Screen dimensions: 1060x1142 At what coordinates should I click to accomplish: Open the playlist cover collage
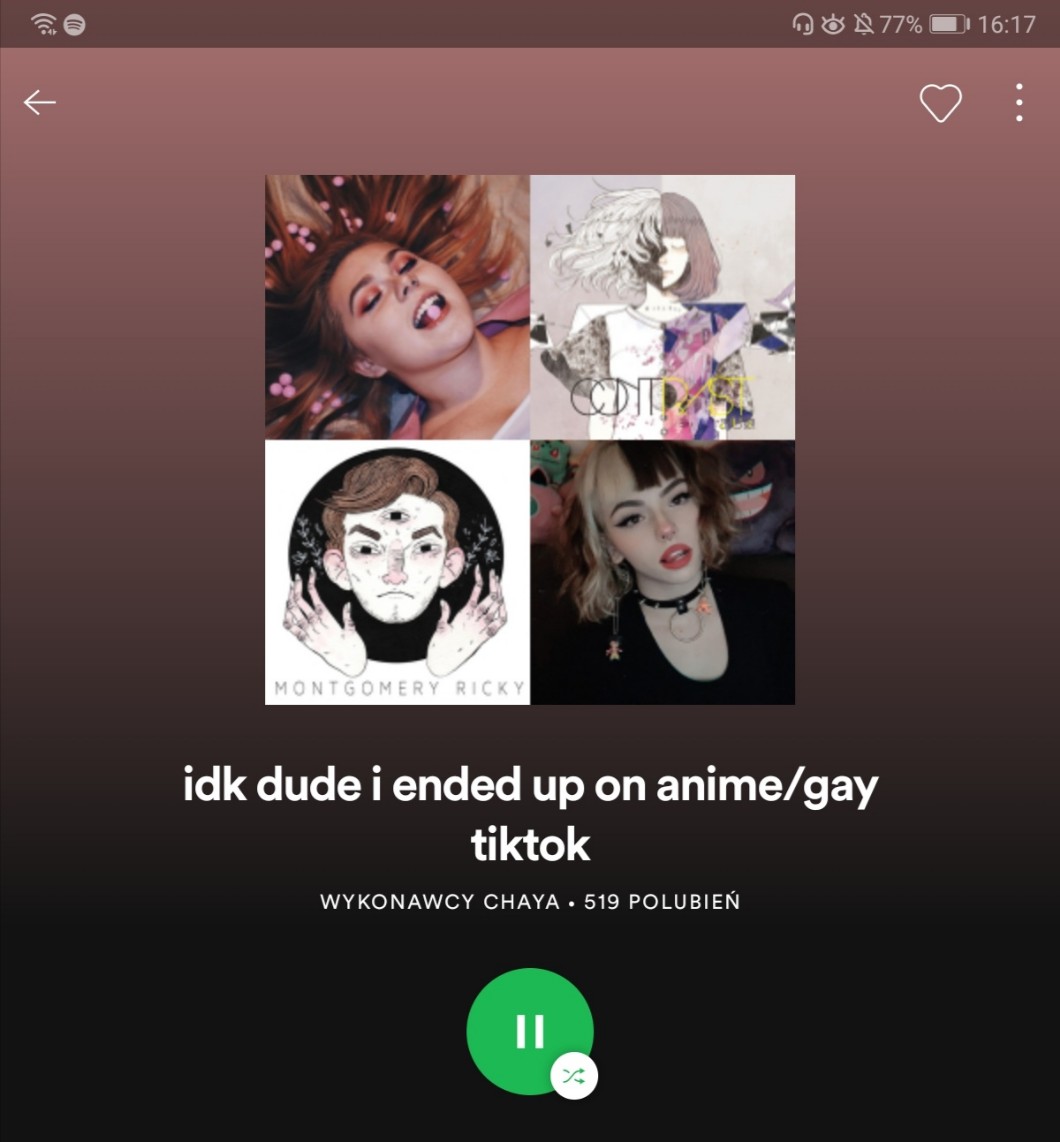530,440
